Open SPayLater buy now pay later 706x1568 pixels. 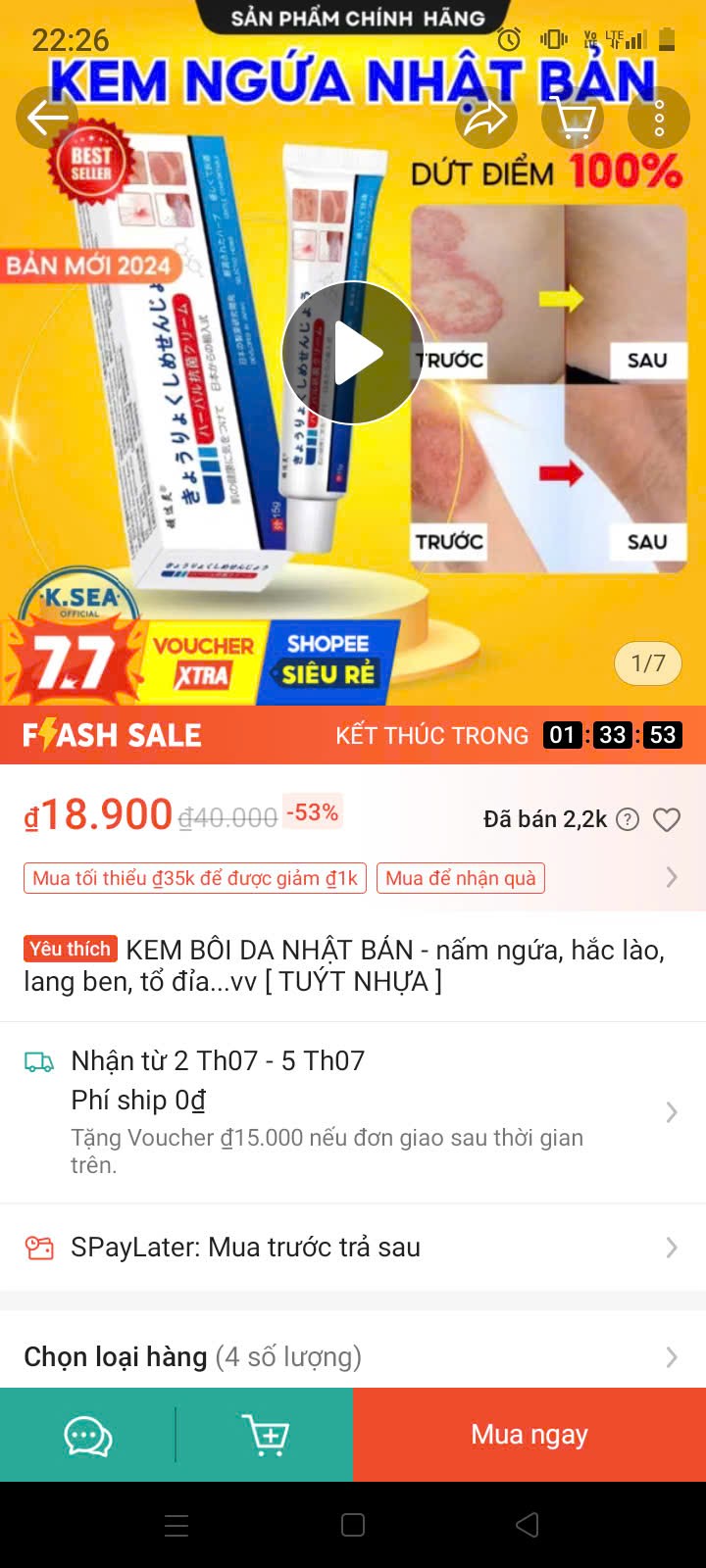353,1247
